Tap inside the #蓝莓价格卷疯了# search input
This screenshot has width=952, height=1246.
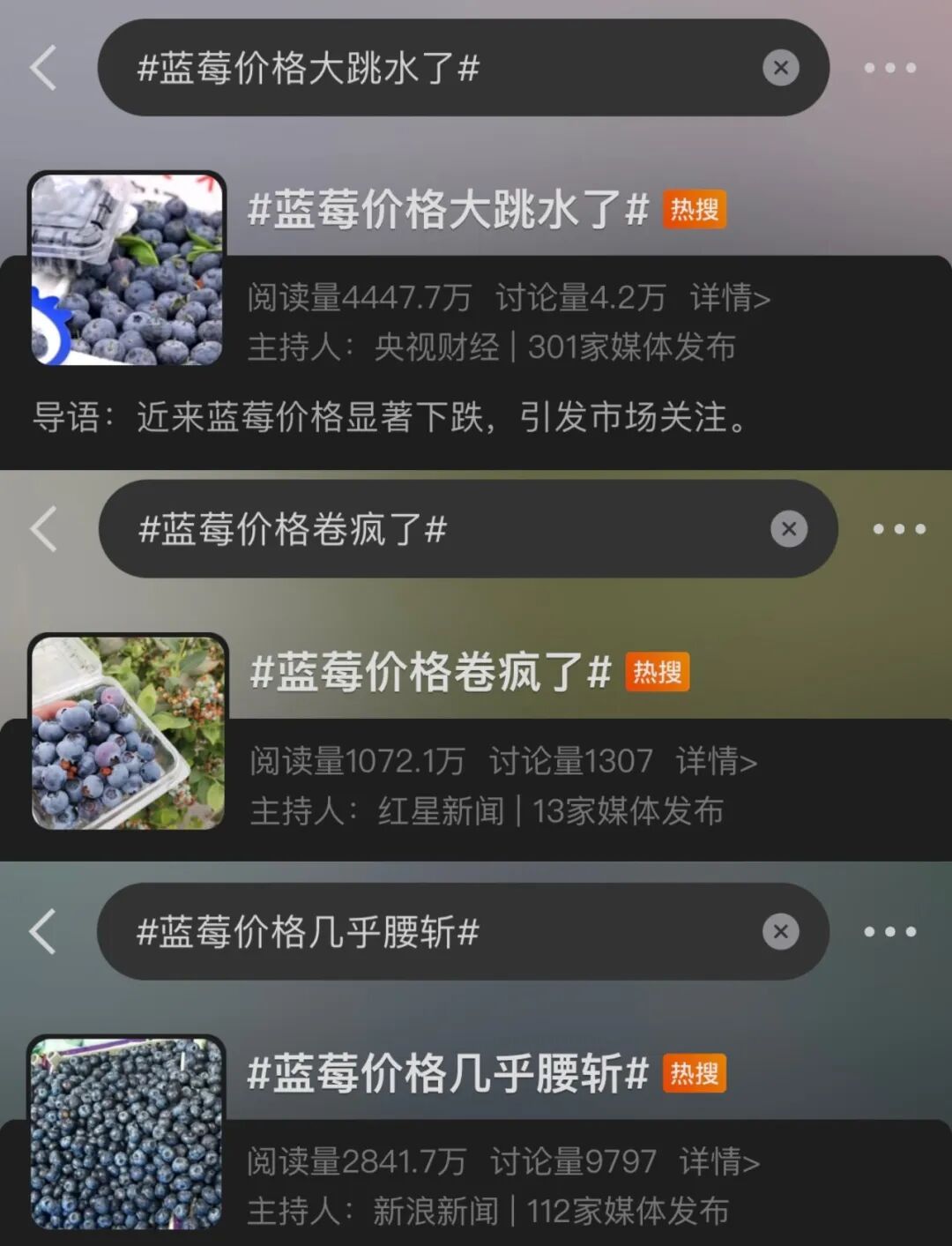point(397,529)
